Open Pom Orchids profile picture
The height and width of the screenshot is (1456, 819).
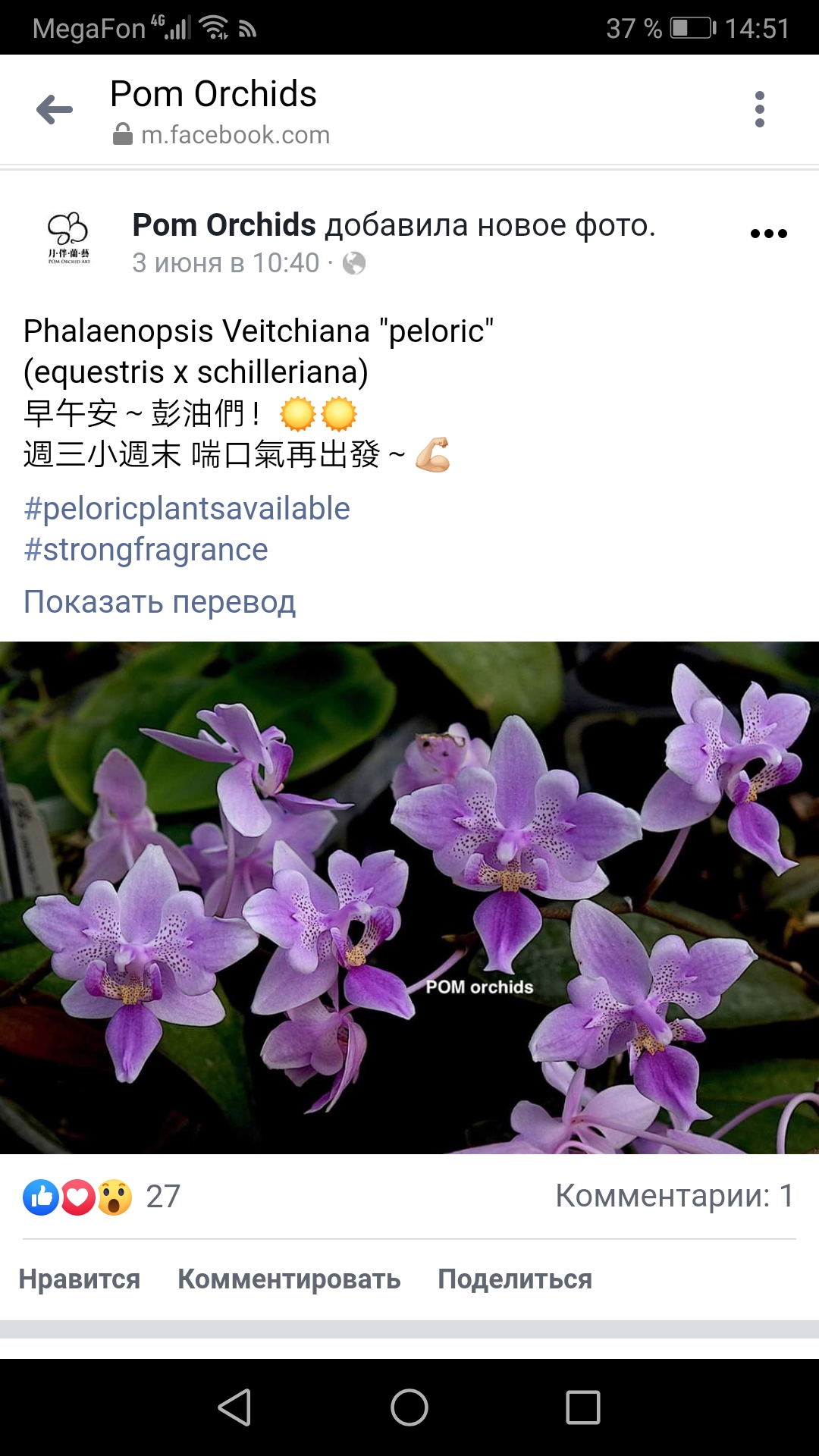[69, 237]
